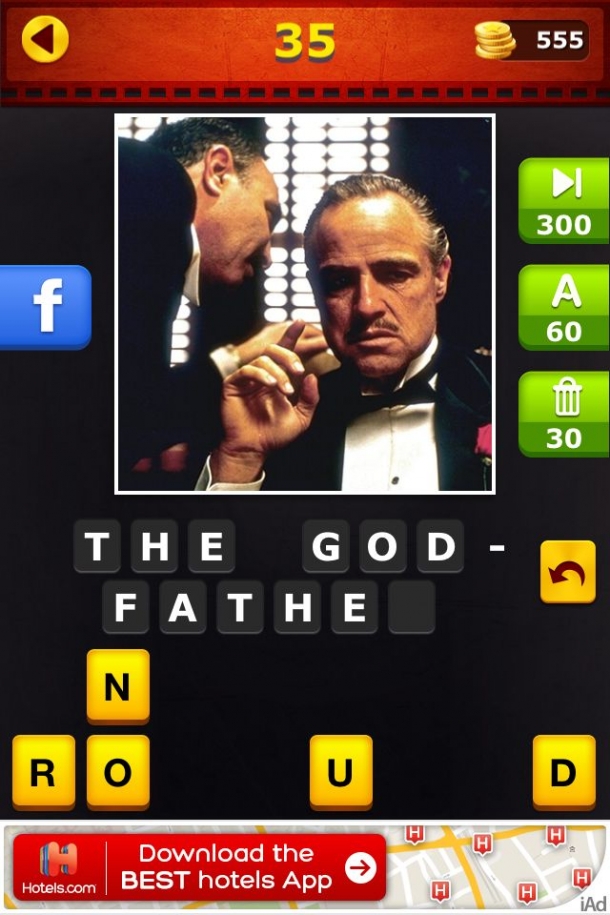The width and height of the screenshot is (610, 915).
Task: Select the letter D tile
Action: click(563, 772)
